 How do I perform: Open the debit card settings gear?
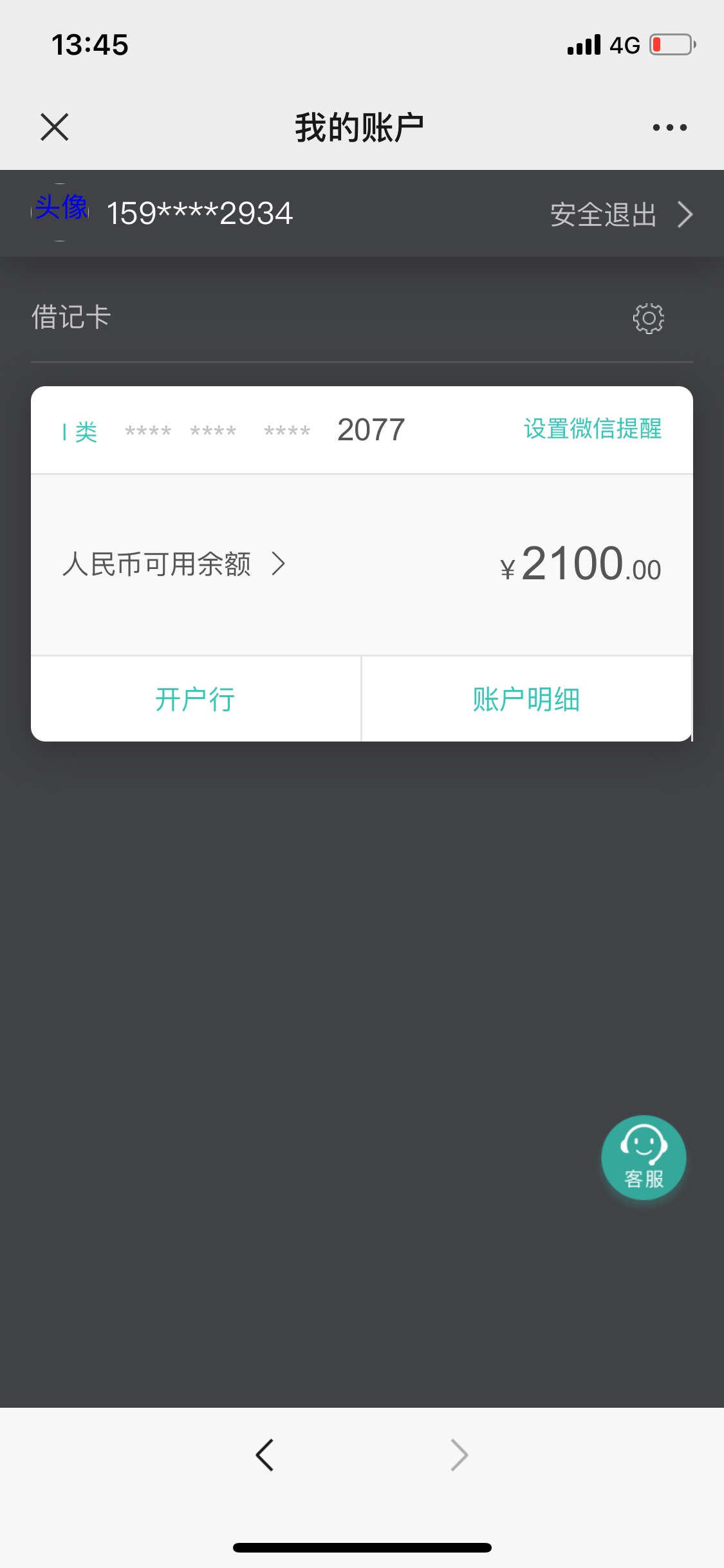pos(648,318)
